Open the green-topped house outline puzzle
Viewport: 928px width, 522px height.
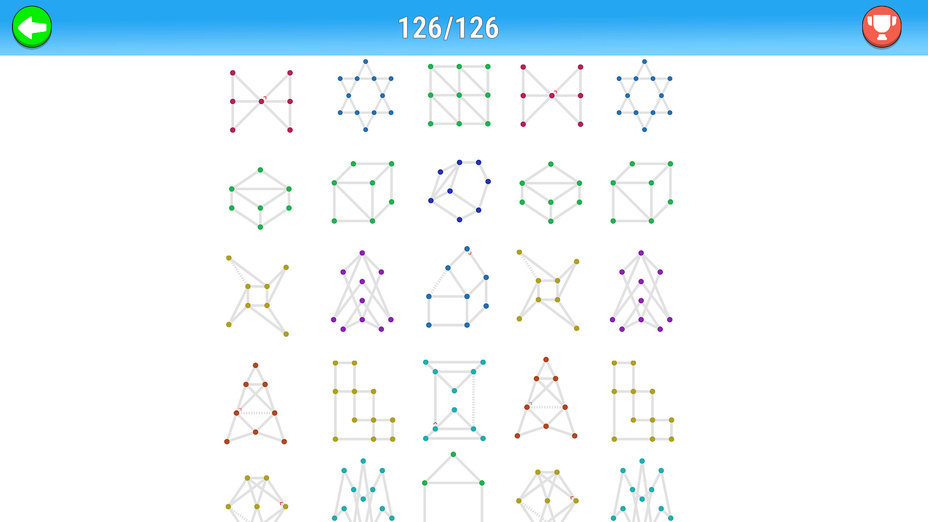(454, 487)
